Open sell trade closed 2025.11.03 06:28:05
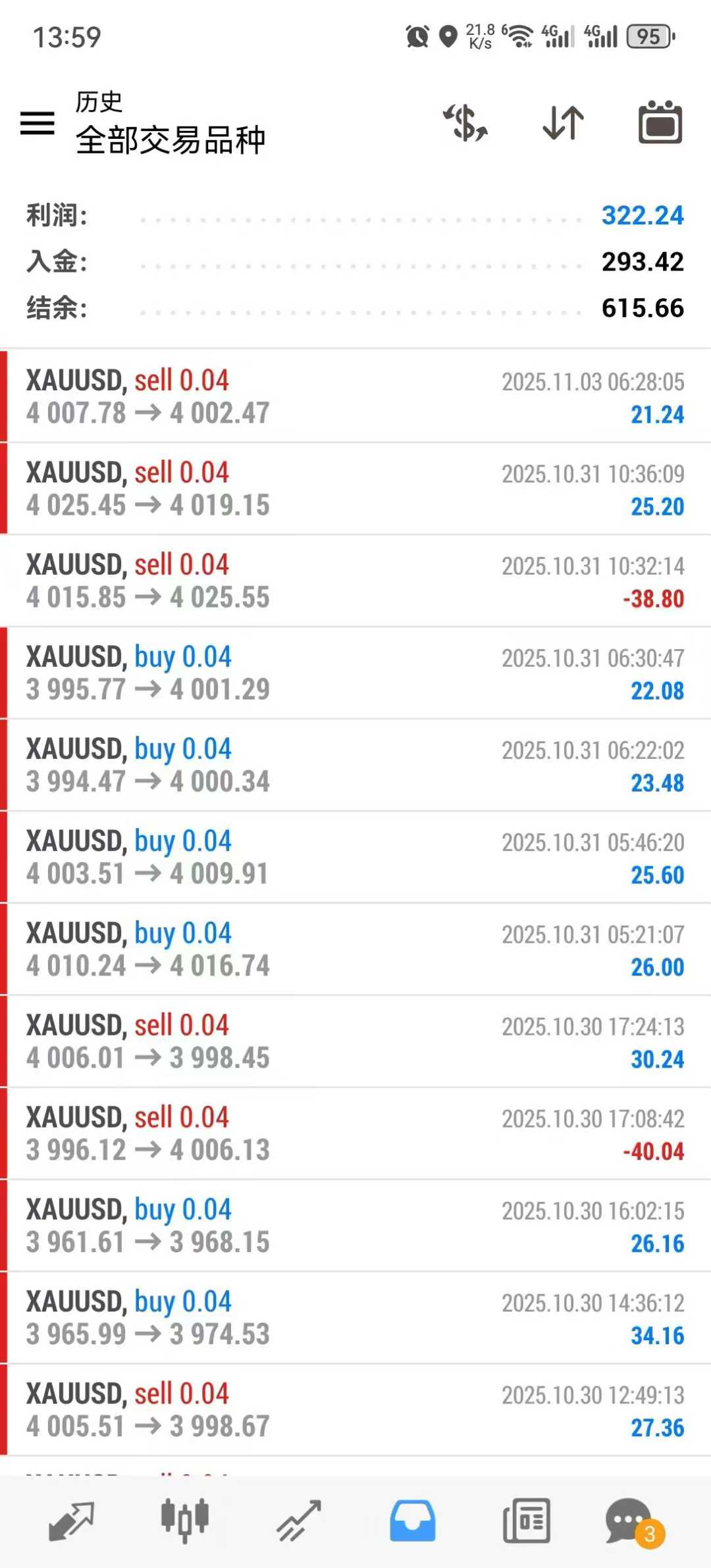 click(355, 396)
